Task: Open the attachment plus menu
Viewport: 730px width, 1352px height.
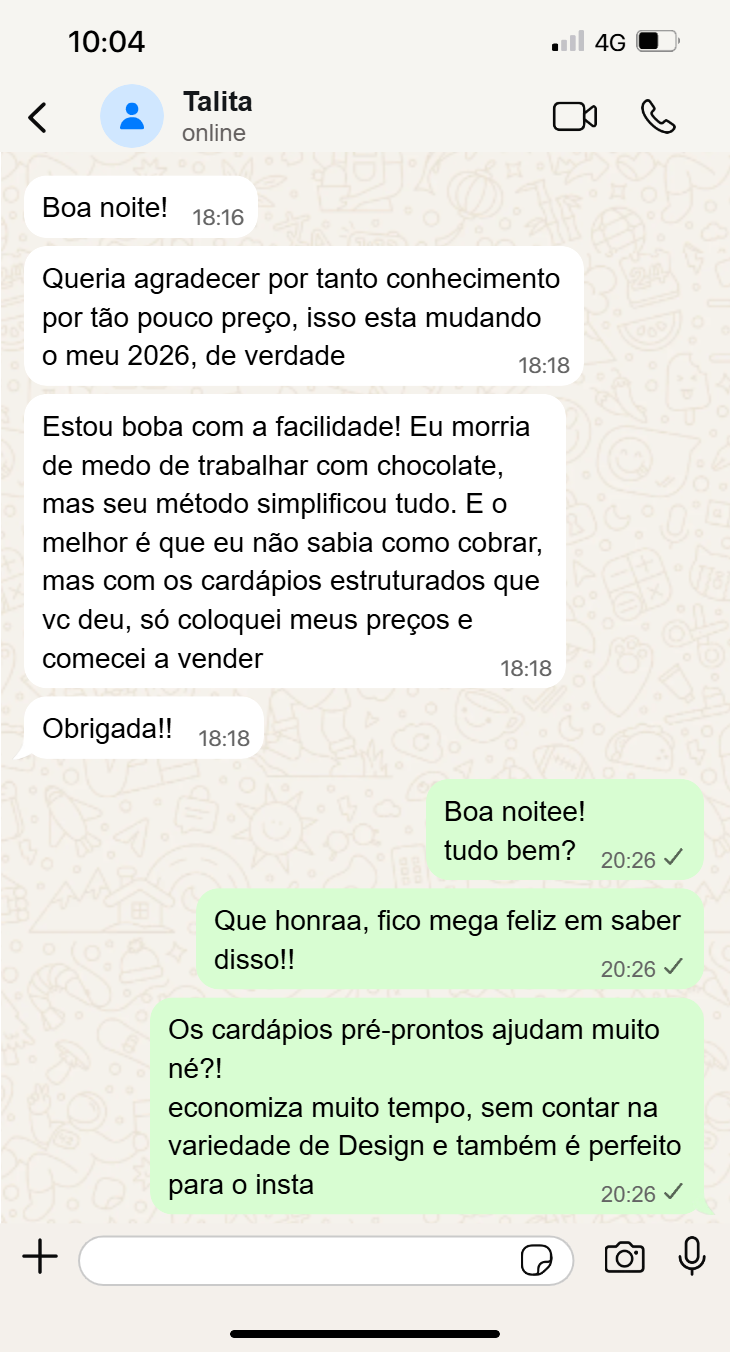Action: [40, 1258]
